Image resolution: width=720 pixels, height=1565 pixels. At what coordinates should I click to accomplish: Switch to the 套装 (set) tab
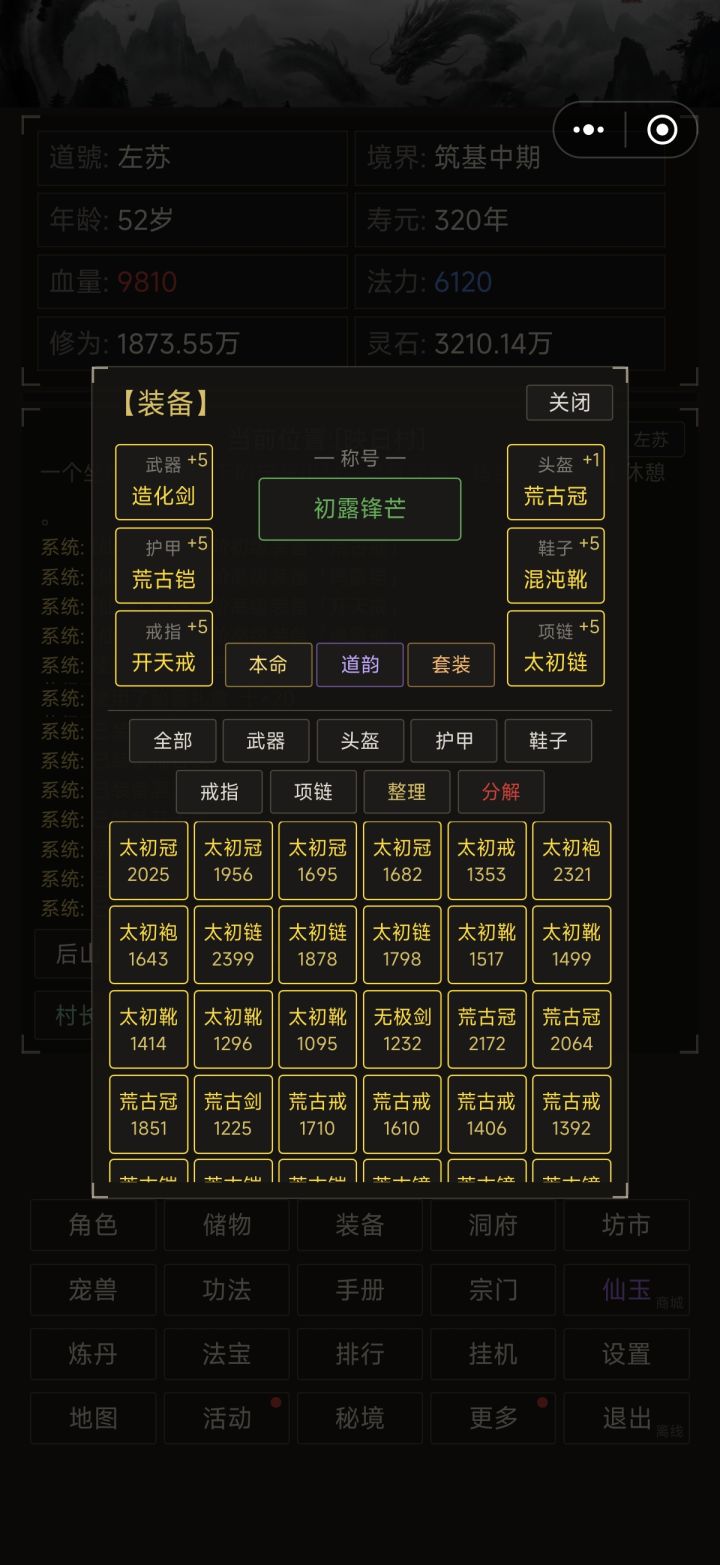tap(451, 664)
